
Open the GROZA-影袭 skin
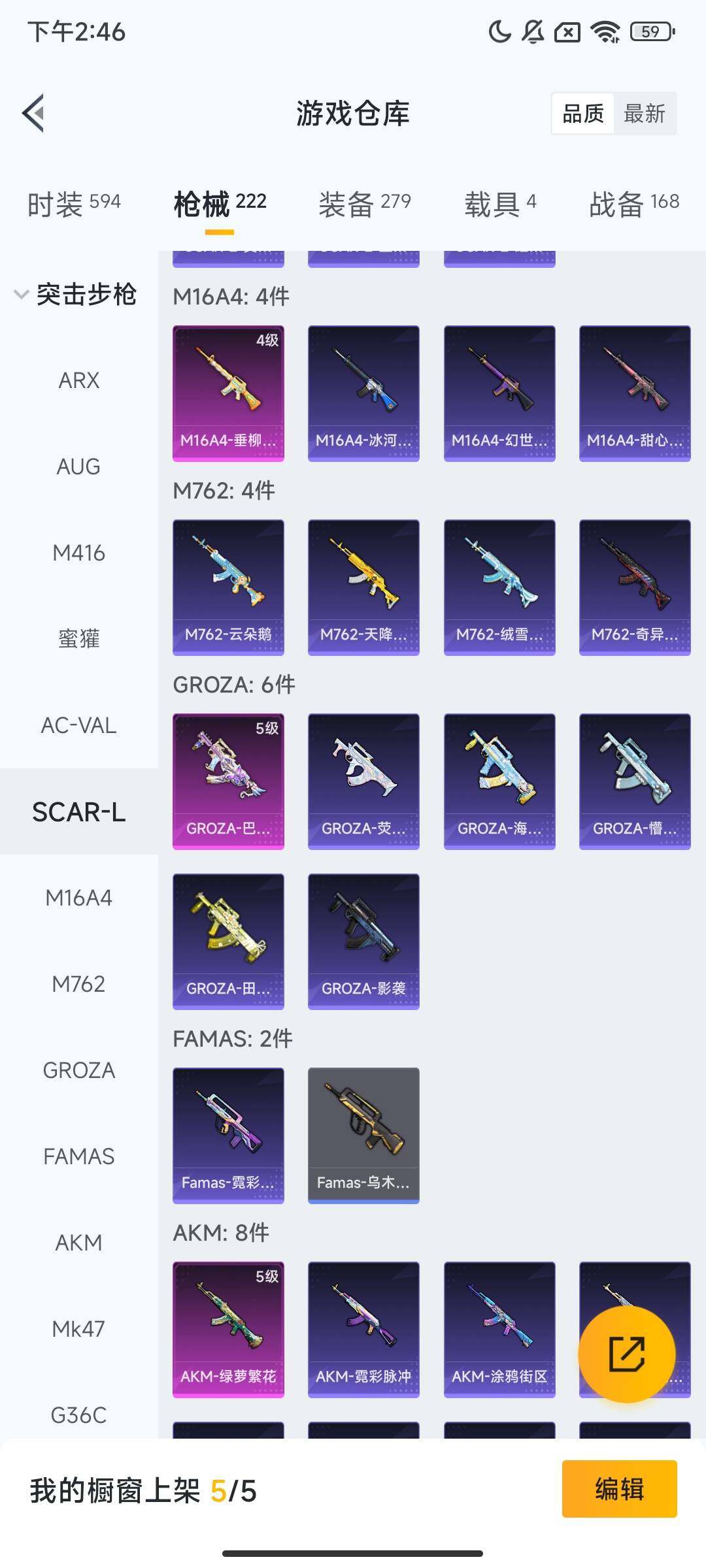(x=363, y=941)
